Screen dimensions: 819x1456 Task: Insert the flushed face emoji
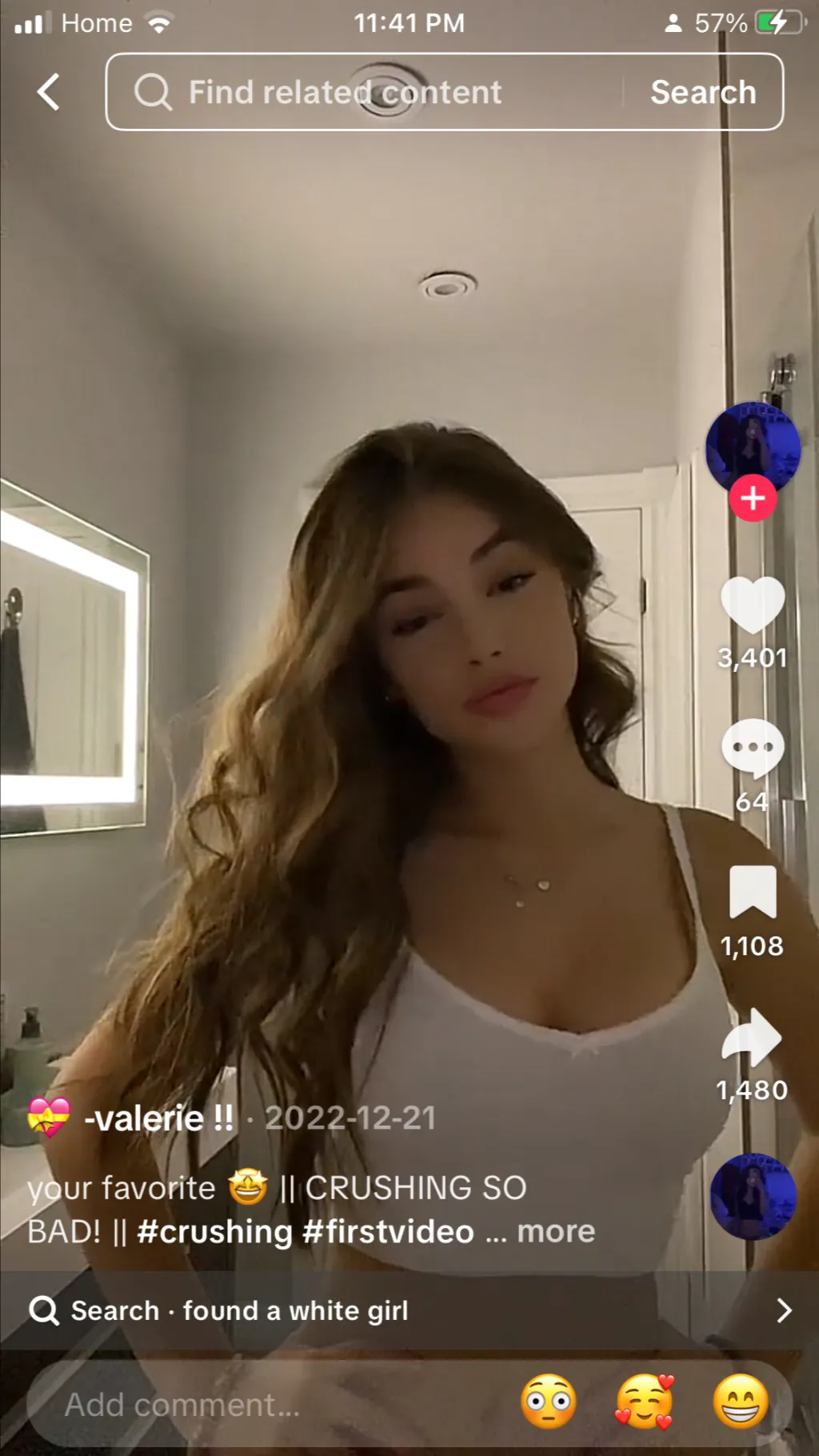tap(548, 1402)
